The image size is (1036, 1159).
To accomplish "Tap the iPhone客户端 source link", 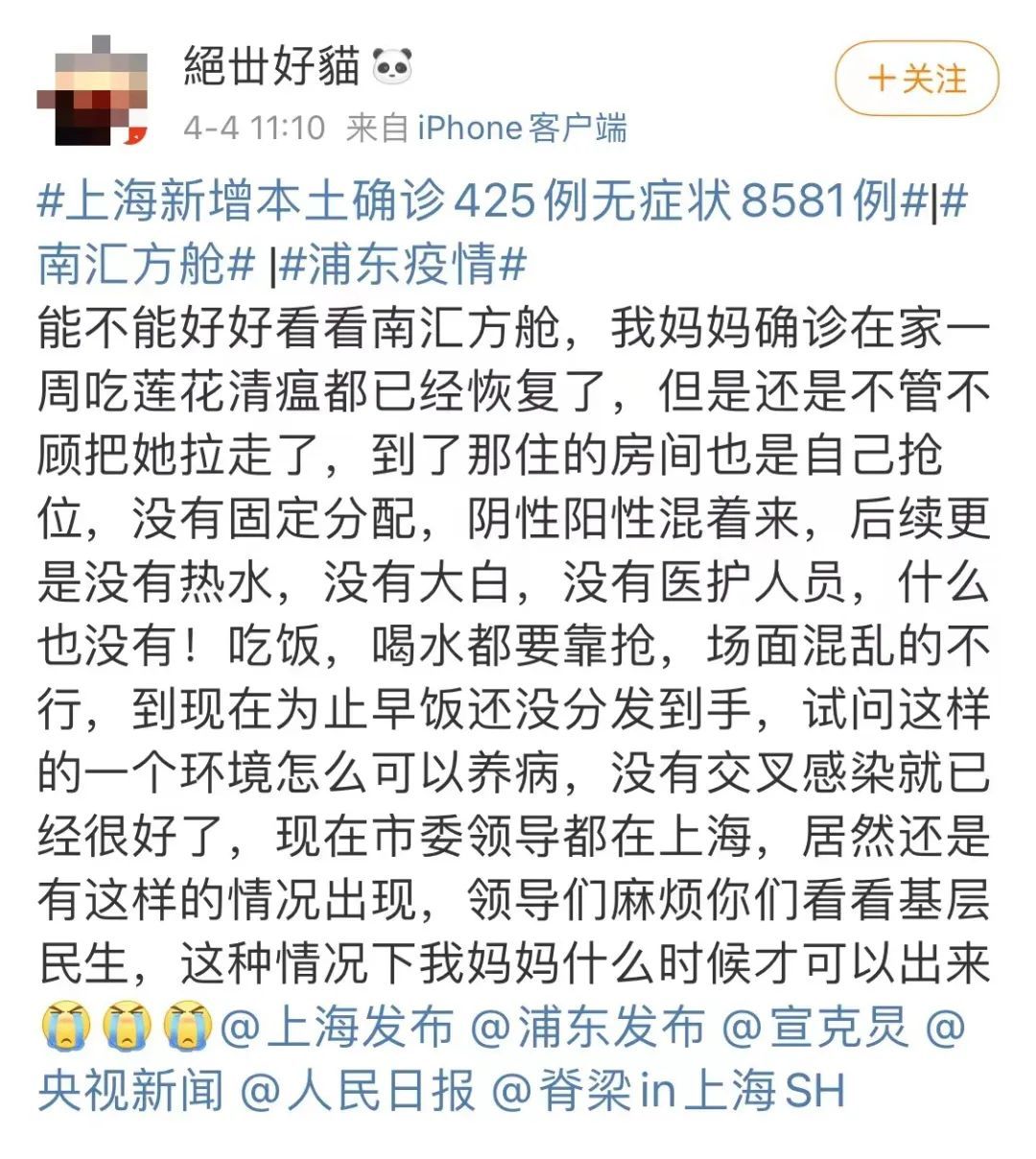I will tap(522, 128).
